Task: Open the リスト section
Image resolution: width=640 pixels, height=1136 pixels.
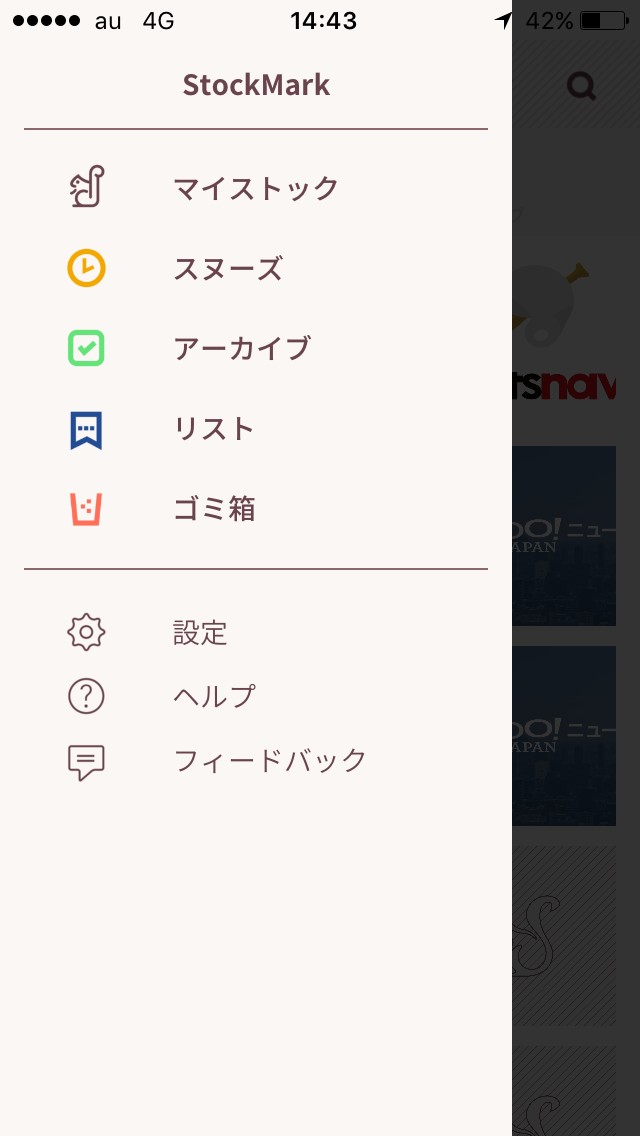Action: coord(214,429)
